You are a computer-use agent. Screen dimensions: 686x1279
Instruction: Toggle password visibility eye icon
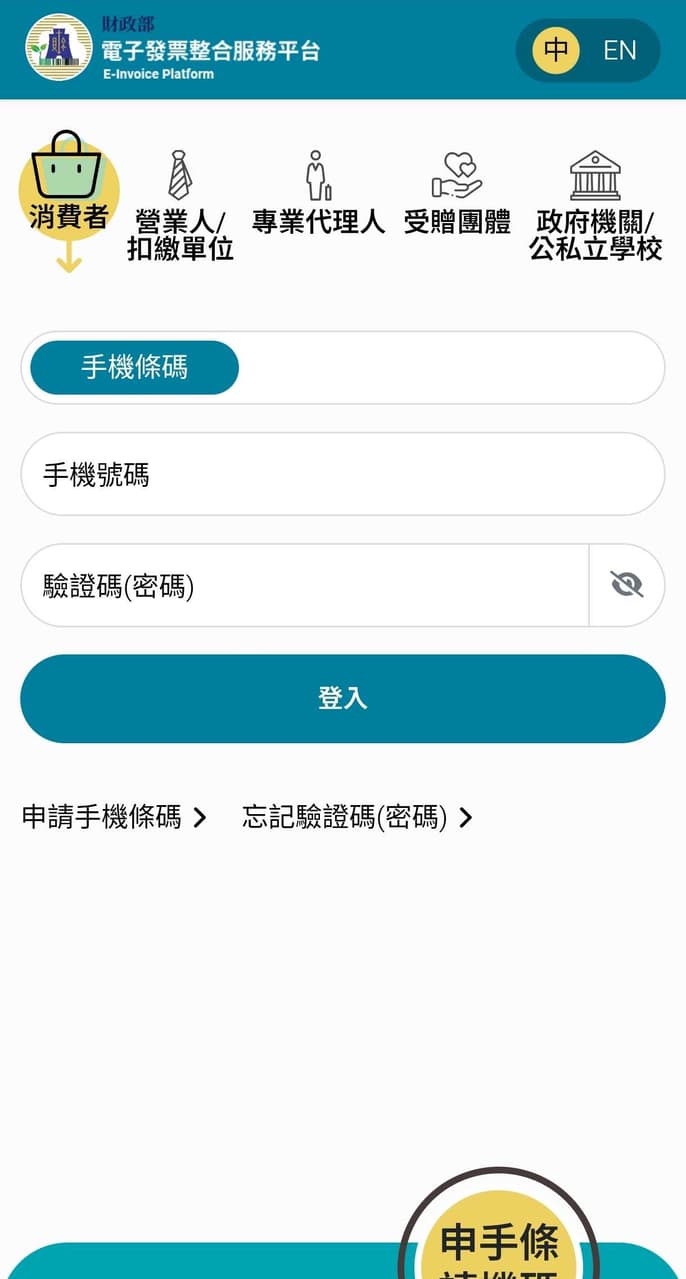point(627,585)
